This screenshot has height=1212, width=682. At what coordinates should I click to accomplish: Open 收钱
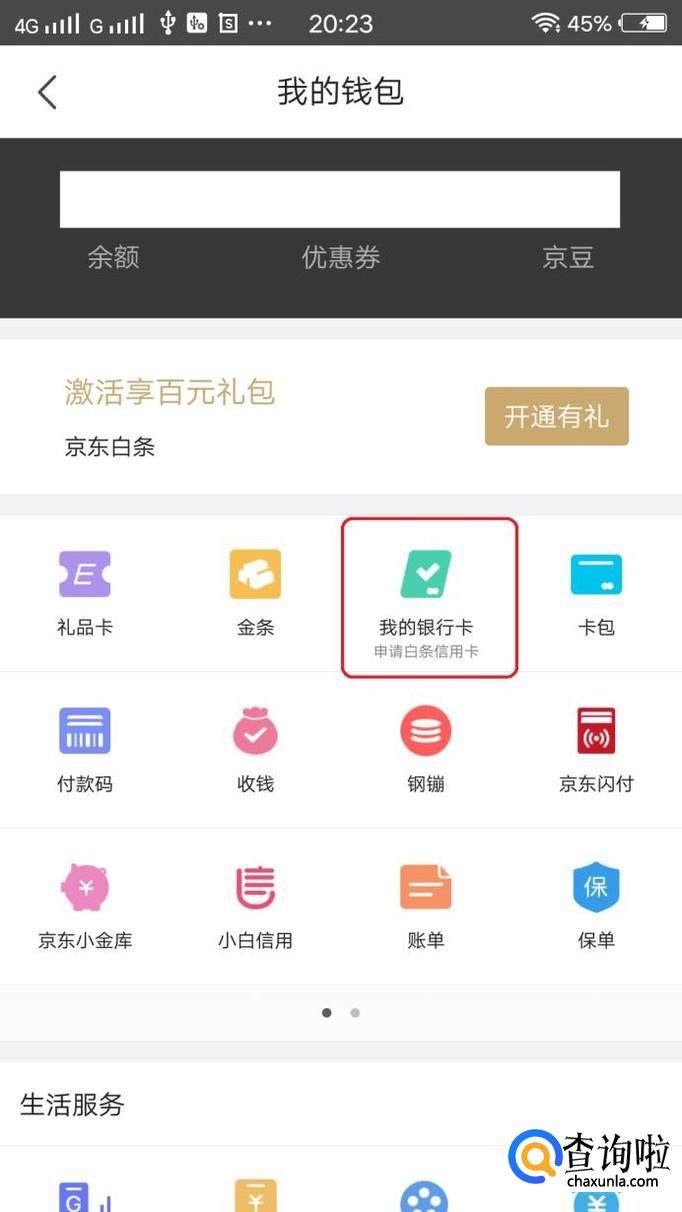[x=255, y=750]
